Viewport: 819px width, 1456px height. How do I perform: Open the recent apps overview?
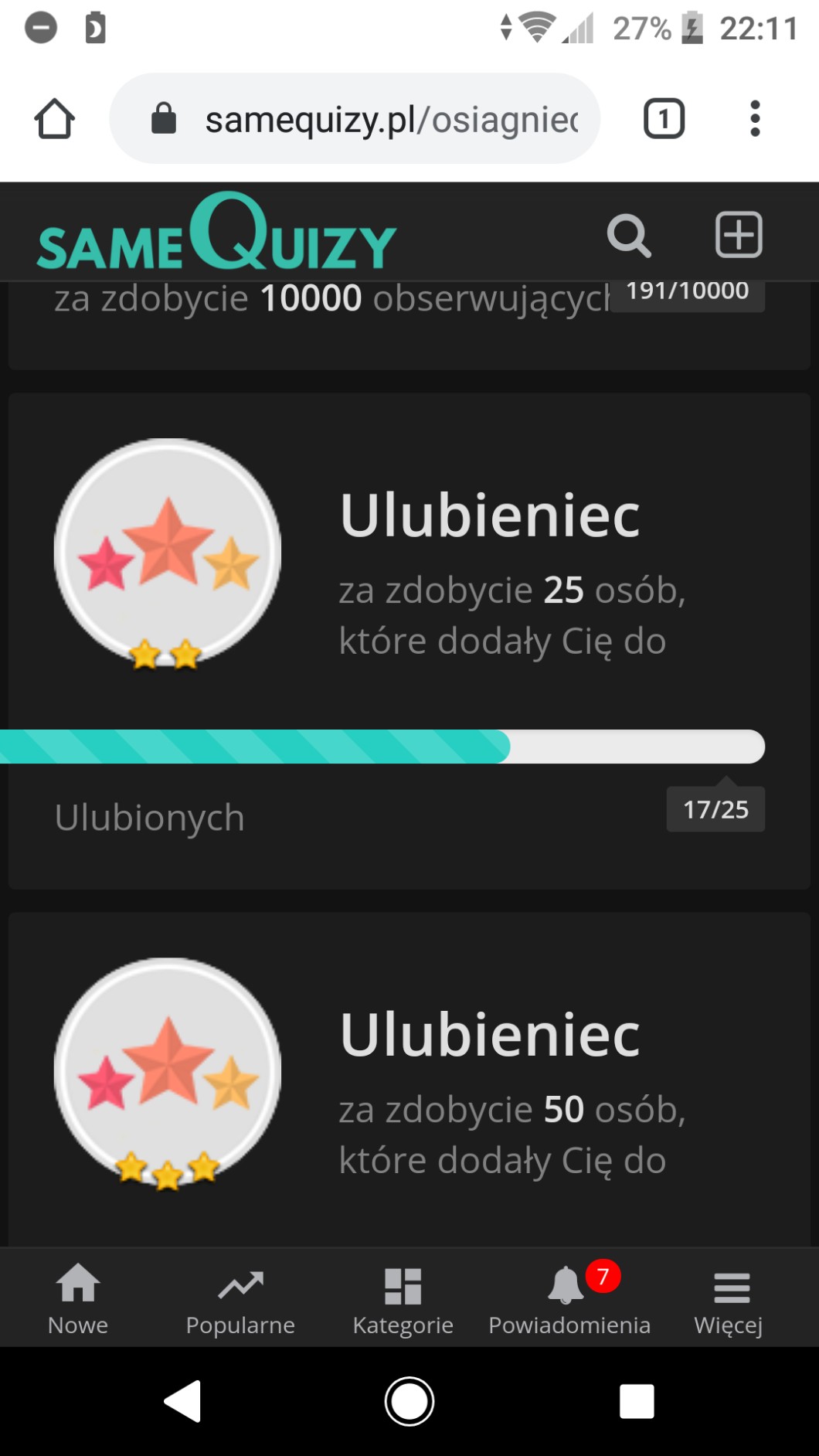[x=637, y=1401]
